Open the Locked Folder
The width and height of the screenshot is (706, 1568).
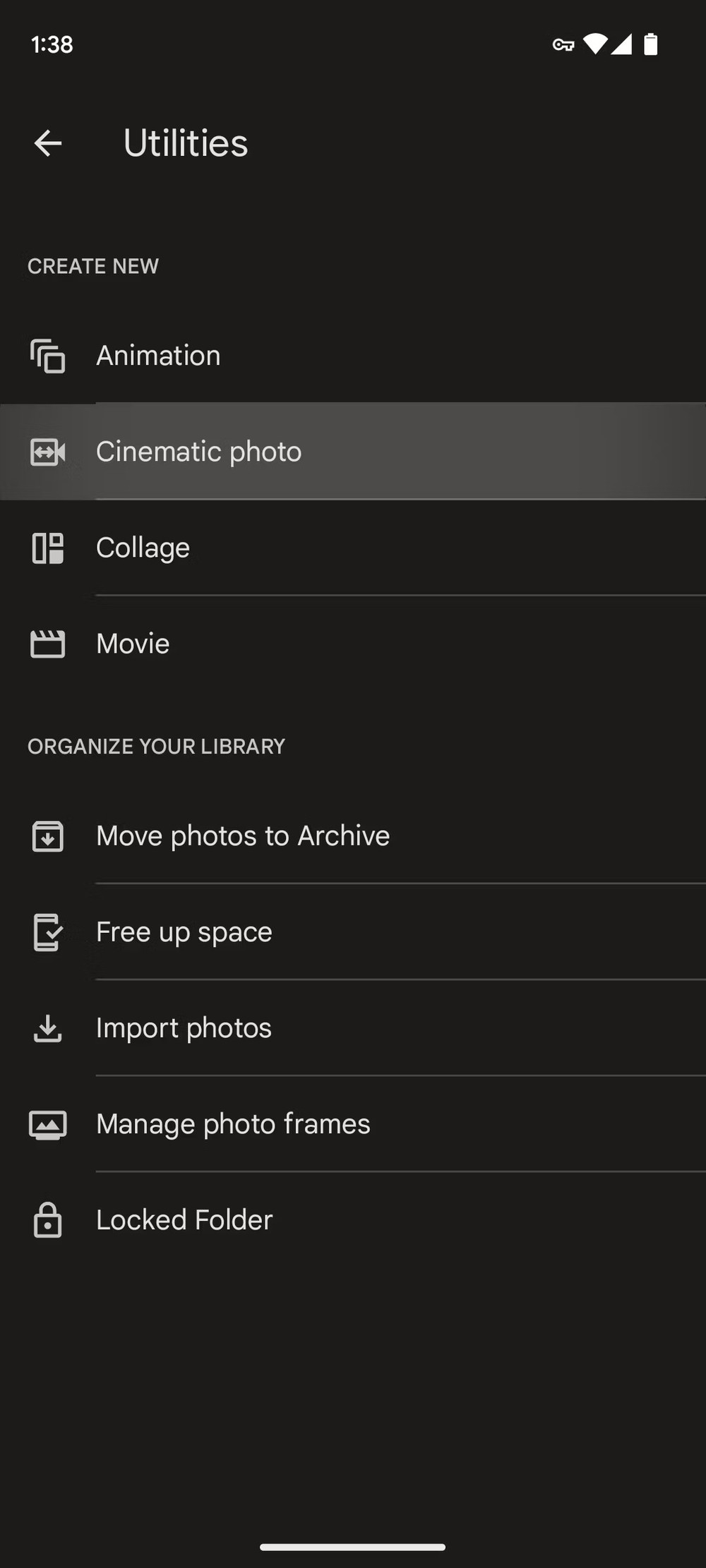click(x=353, y=1219)
